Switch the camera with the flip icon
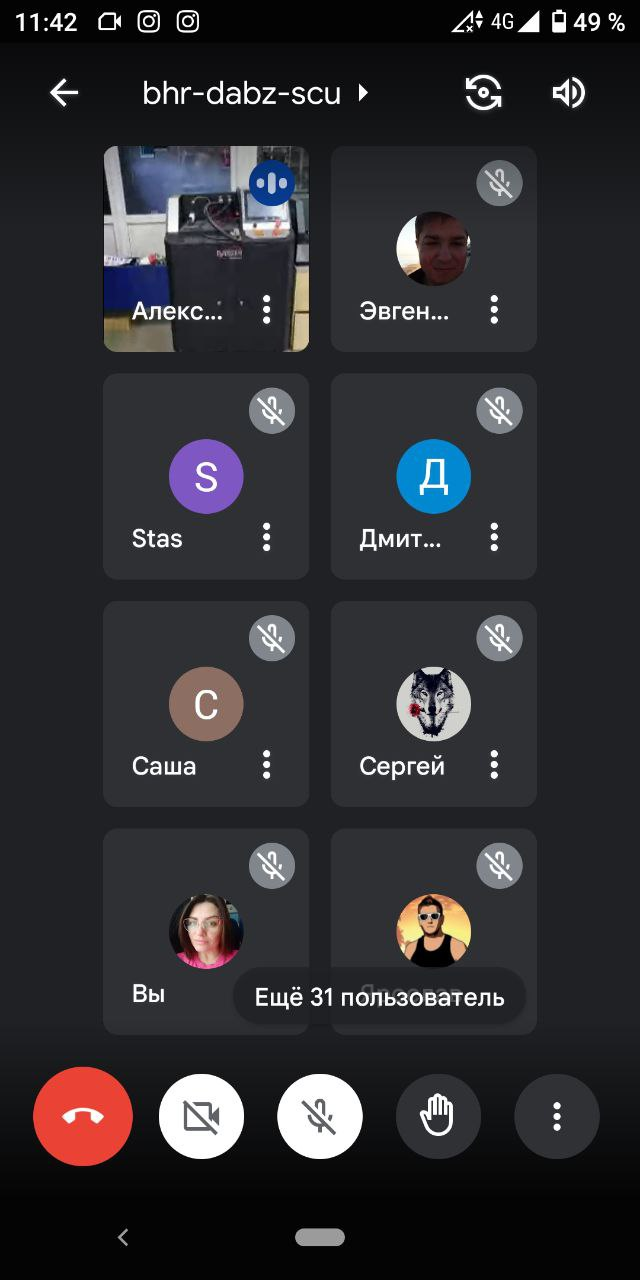Screen dimensions: 640x1280 (484, 93)
